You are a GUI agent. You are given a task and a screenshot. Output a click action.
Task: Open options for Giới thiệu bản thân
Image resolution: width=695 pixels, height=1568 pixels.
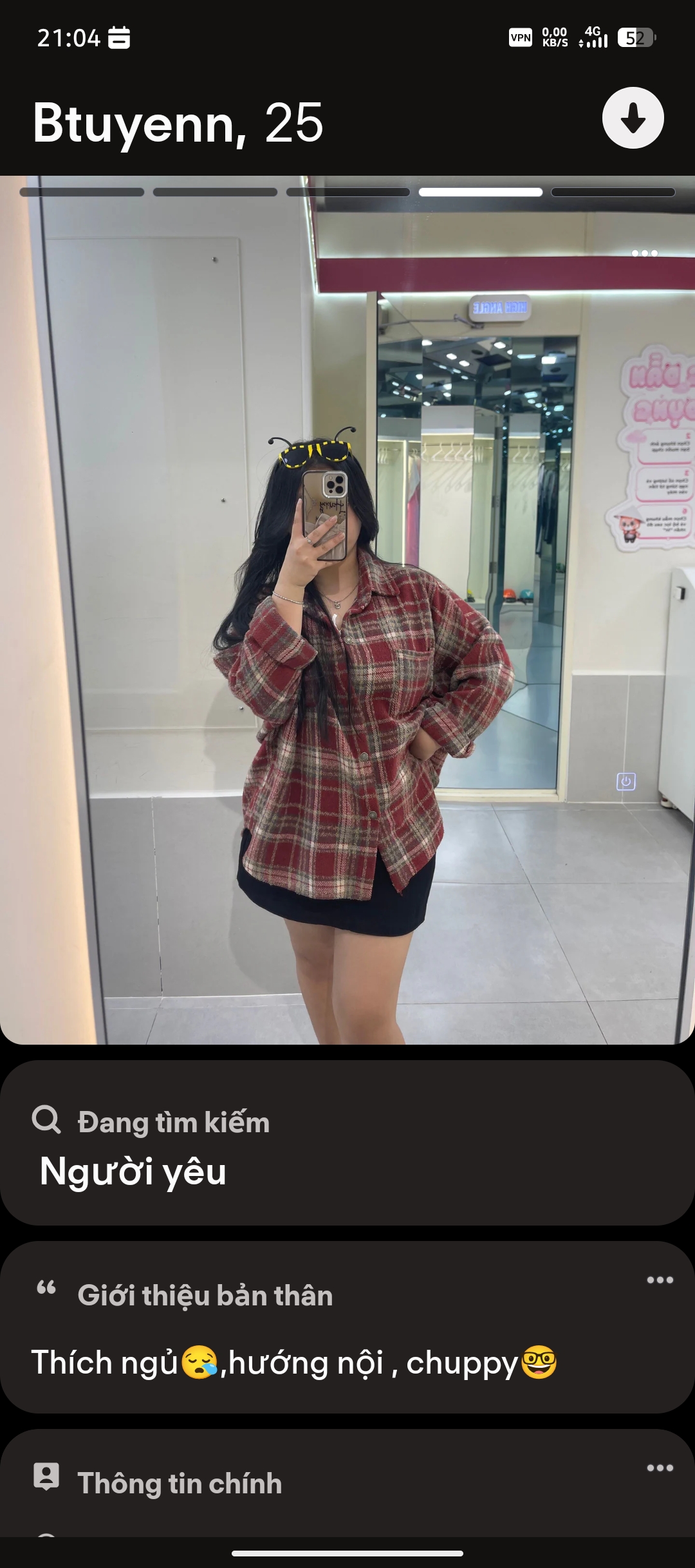click(660, 1280)
